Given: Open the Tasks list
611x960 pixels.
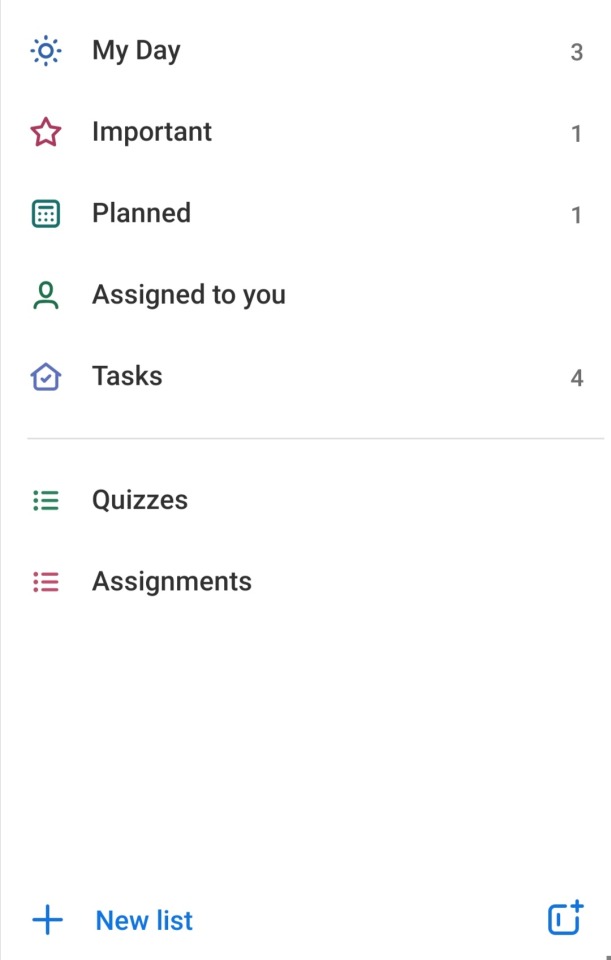Looking at the screenshot, I should [127, 376].
